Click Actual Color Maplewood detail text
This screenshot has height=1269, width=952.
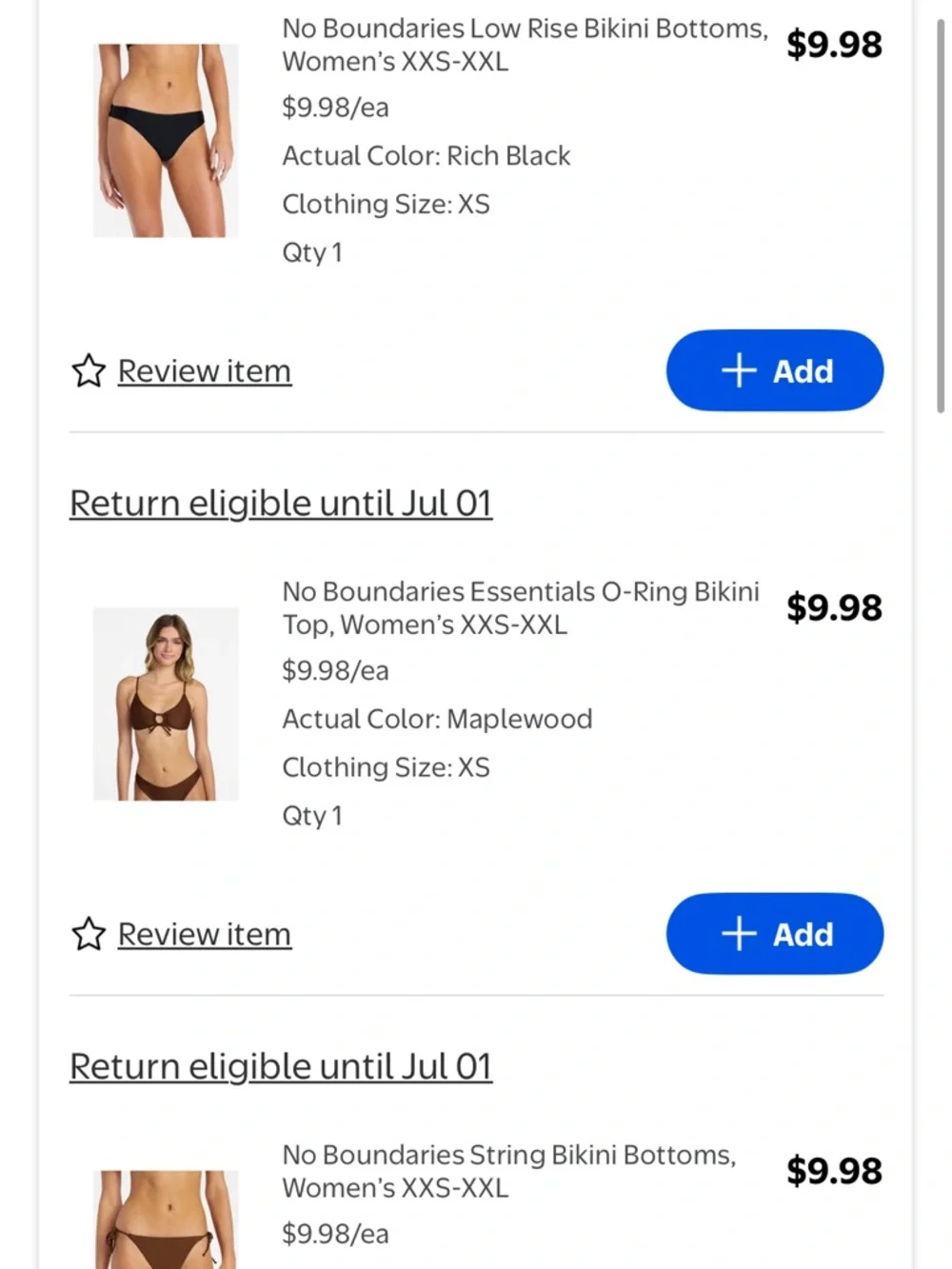tap(437, 720)
